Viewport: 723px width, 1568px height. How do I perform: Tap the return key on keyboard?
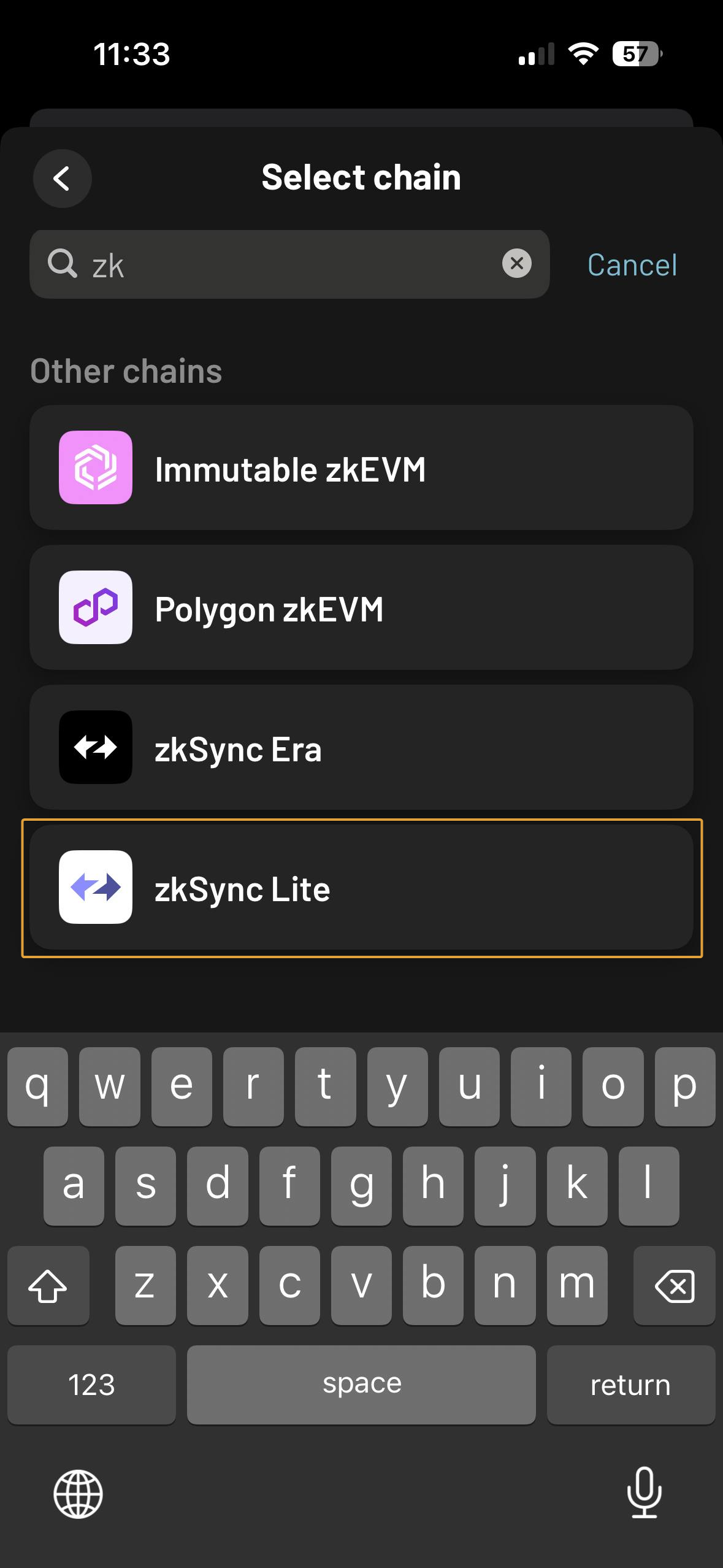[x=630, y=1385]
